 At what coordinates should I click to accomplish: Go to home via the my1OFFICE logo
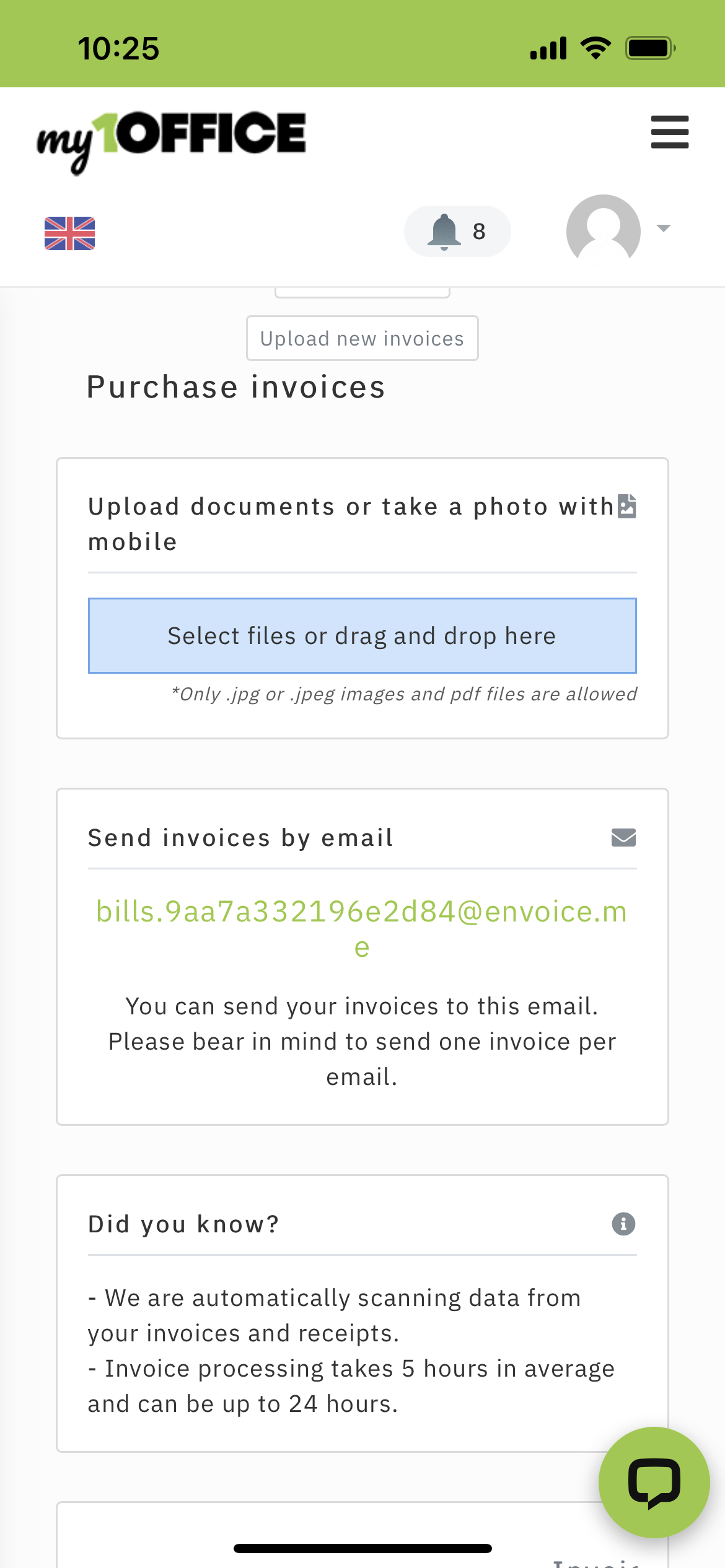[x=172, y=141]
